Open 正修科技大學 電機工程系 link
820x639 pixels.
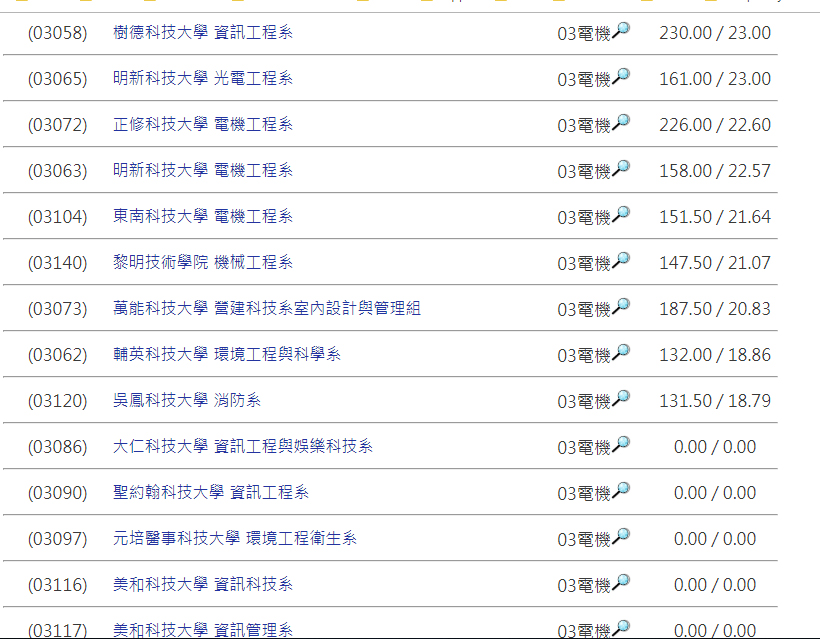(202, 125)
